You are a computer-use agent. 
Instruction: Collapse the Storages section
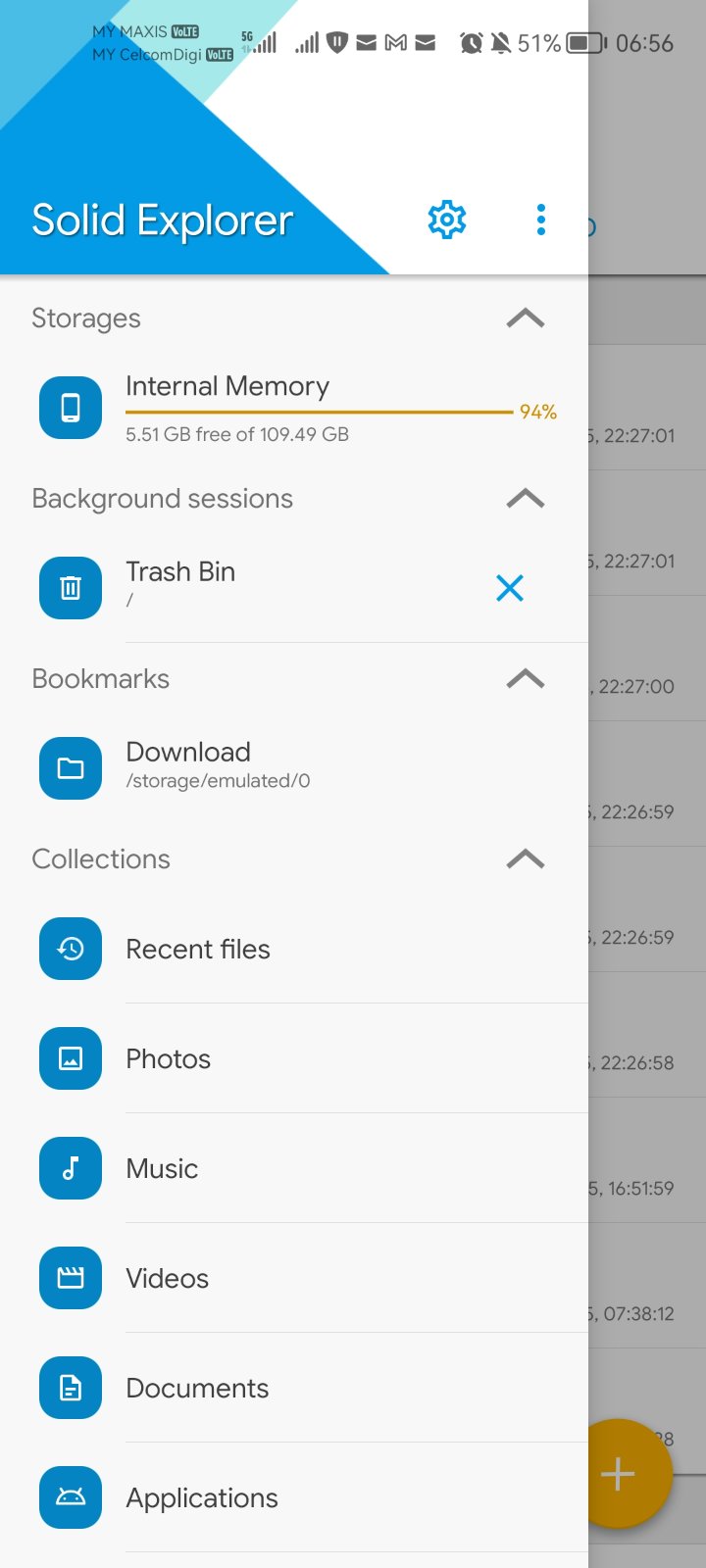tap(525, 318)
